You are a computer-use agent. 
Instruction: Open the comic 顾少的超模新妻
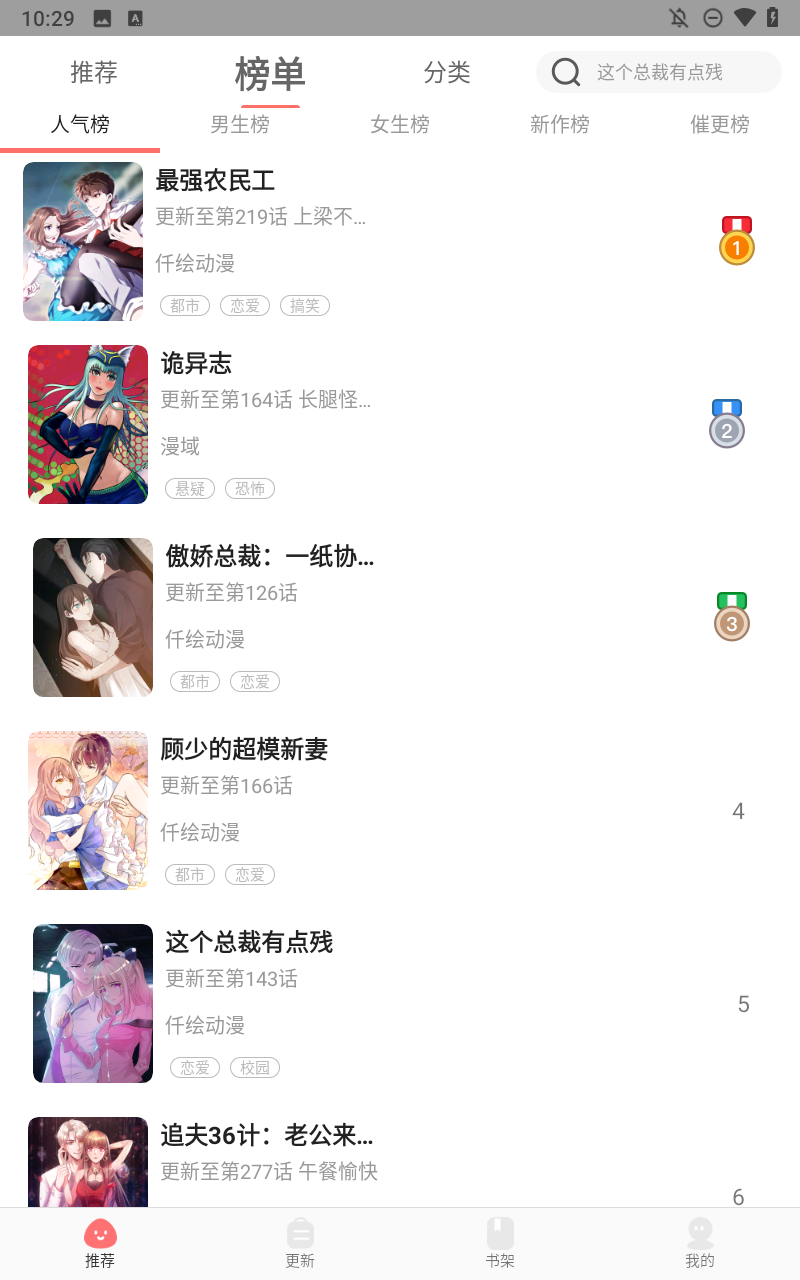tap(244, 750)
